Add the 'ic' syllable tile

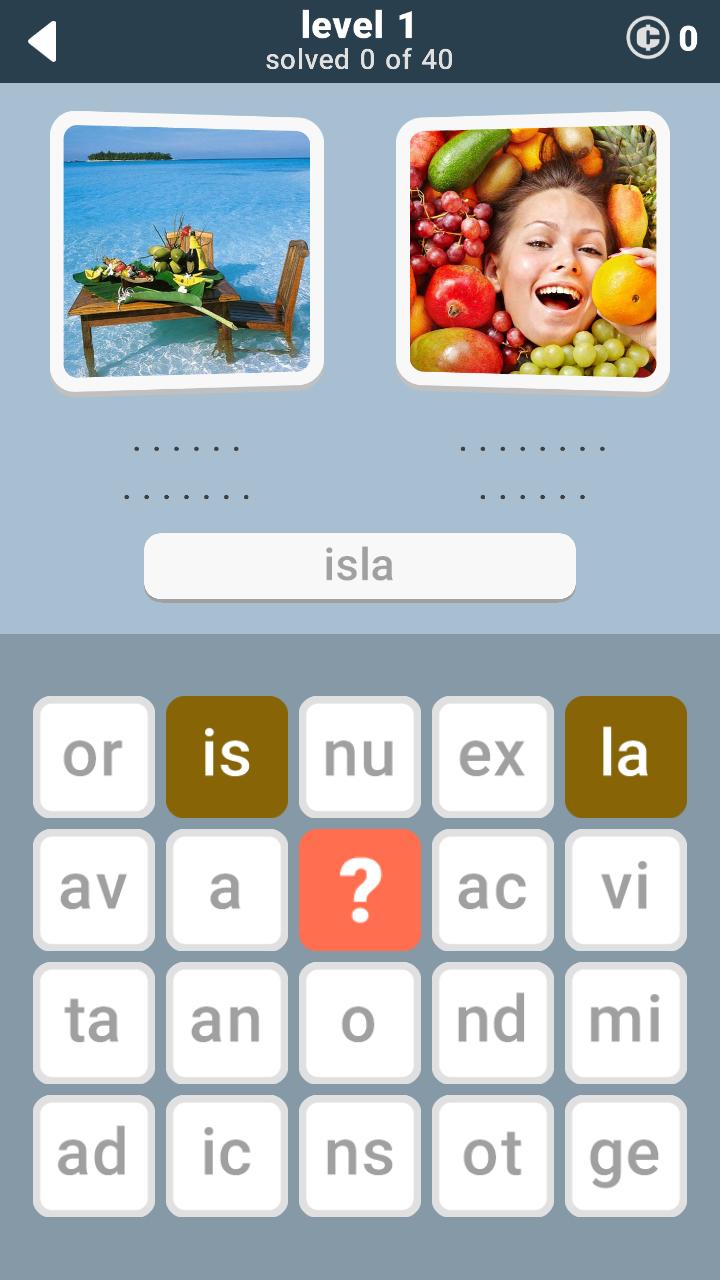pos(227,1155)
